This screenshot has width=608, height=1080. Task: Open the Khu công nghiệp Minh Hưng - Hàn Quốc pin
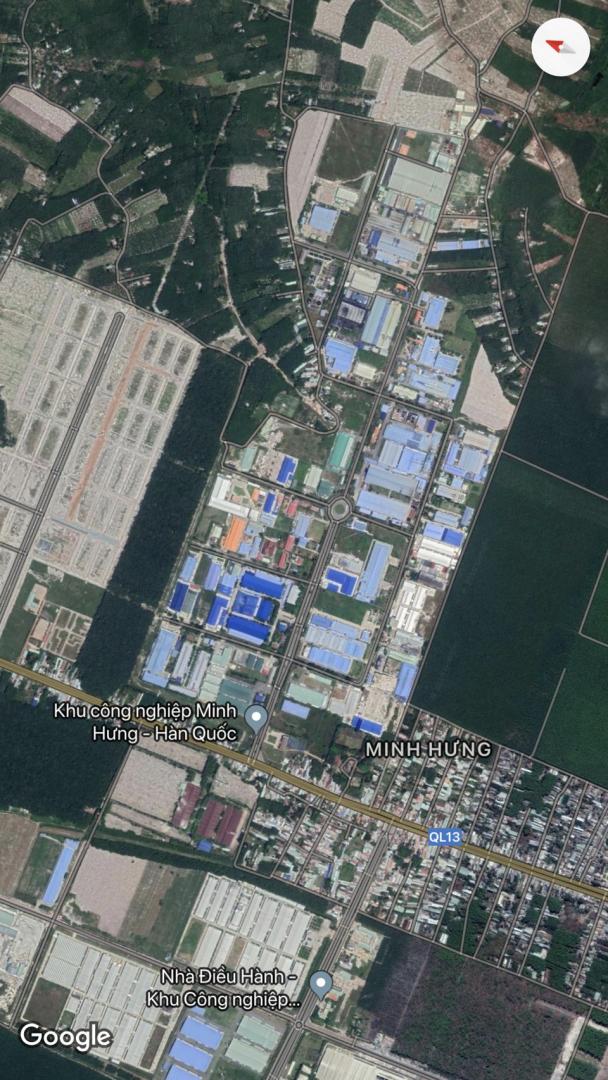[257, 718]
